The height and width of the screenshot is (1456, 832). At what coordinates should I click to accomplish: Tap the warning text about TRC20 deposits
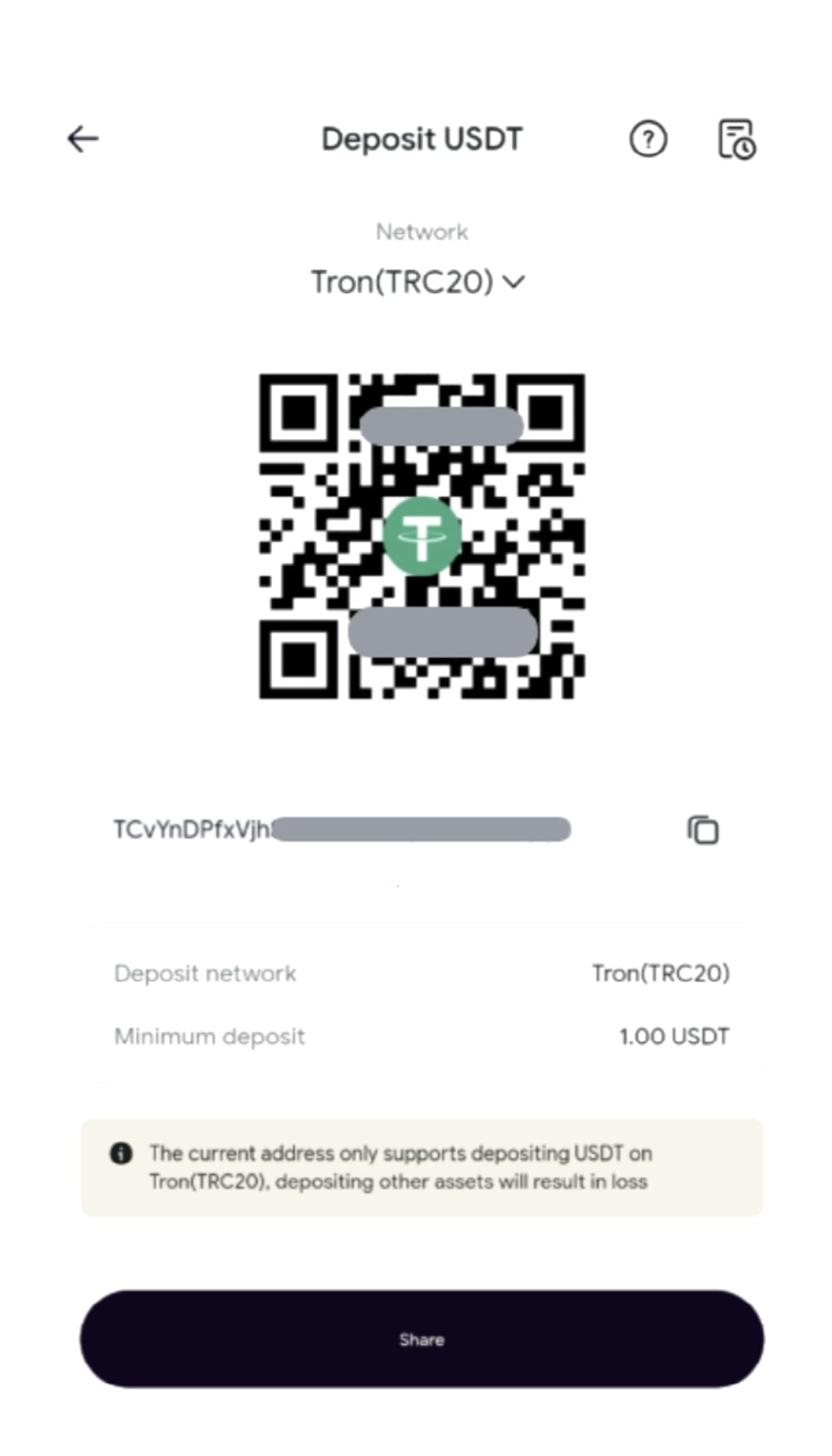click(400, 1167)
